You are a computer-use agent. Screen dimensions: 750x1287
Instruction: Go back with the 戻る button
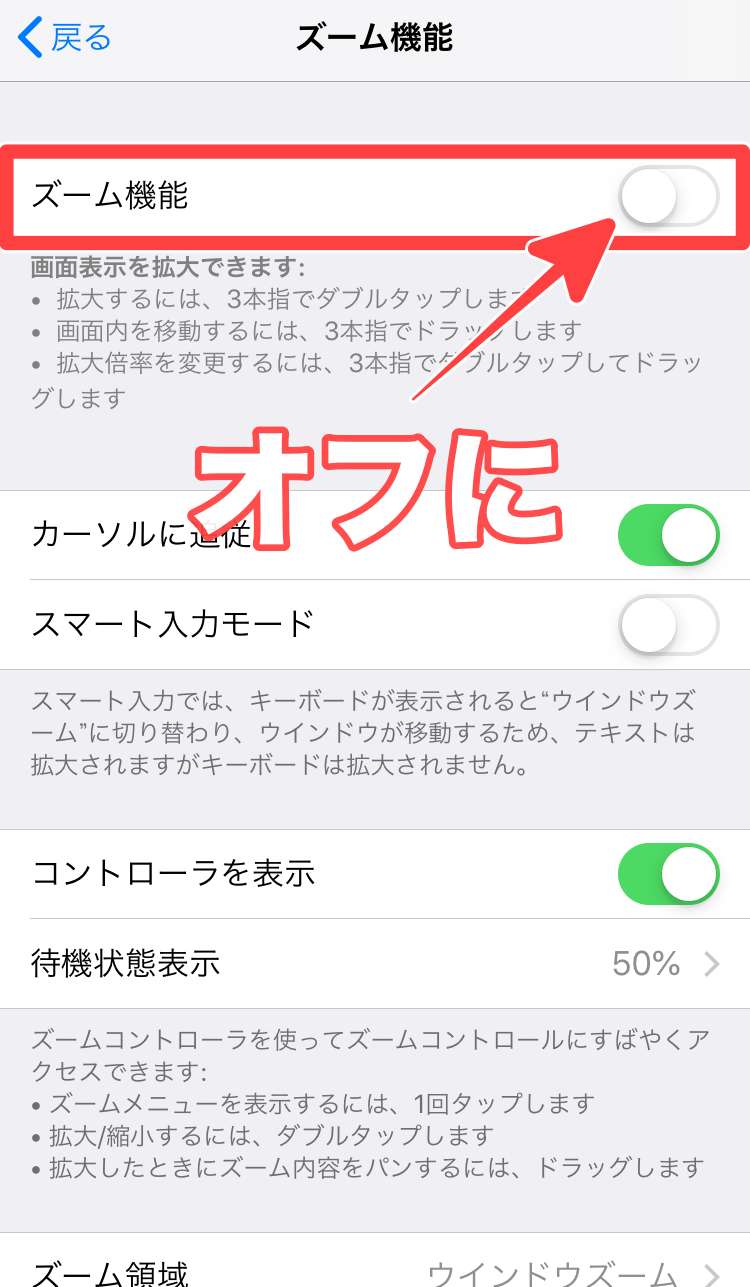point(66,38)
